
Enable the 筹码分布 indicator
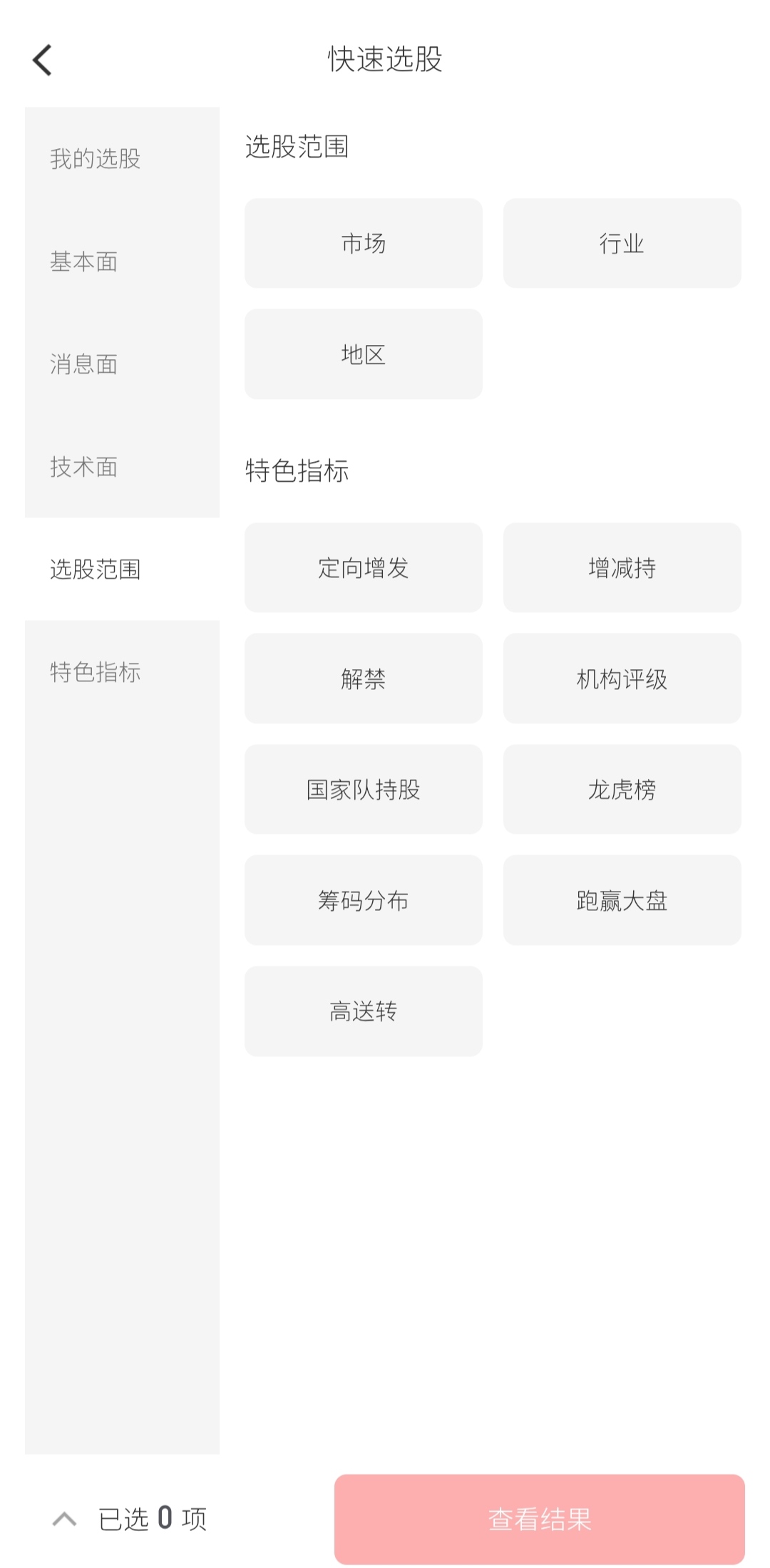pyautogui.click(x=363, y=900)
